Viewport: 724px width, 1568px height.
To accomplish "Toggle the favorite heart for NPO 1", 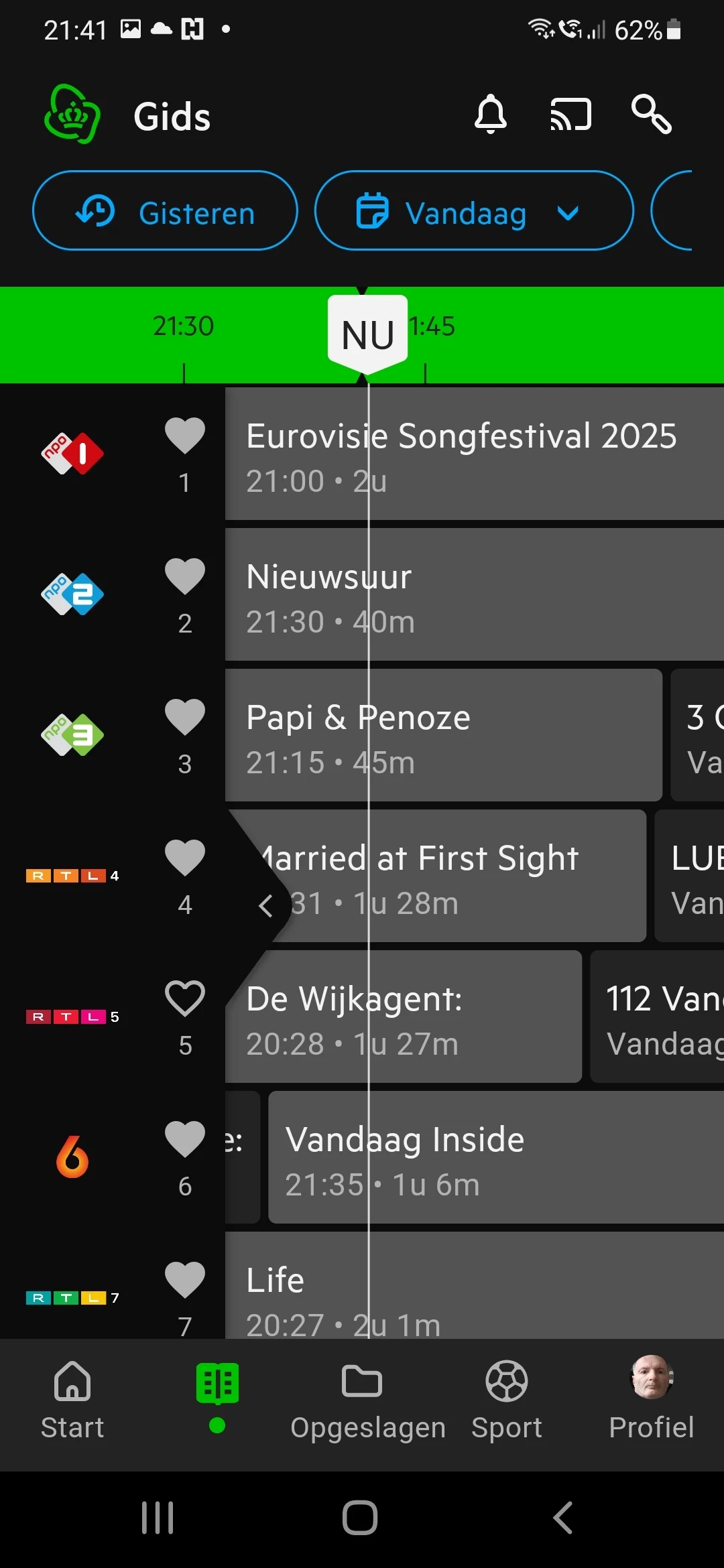I will [185, 436].
